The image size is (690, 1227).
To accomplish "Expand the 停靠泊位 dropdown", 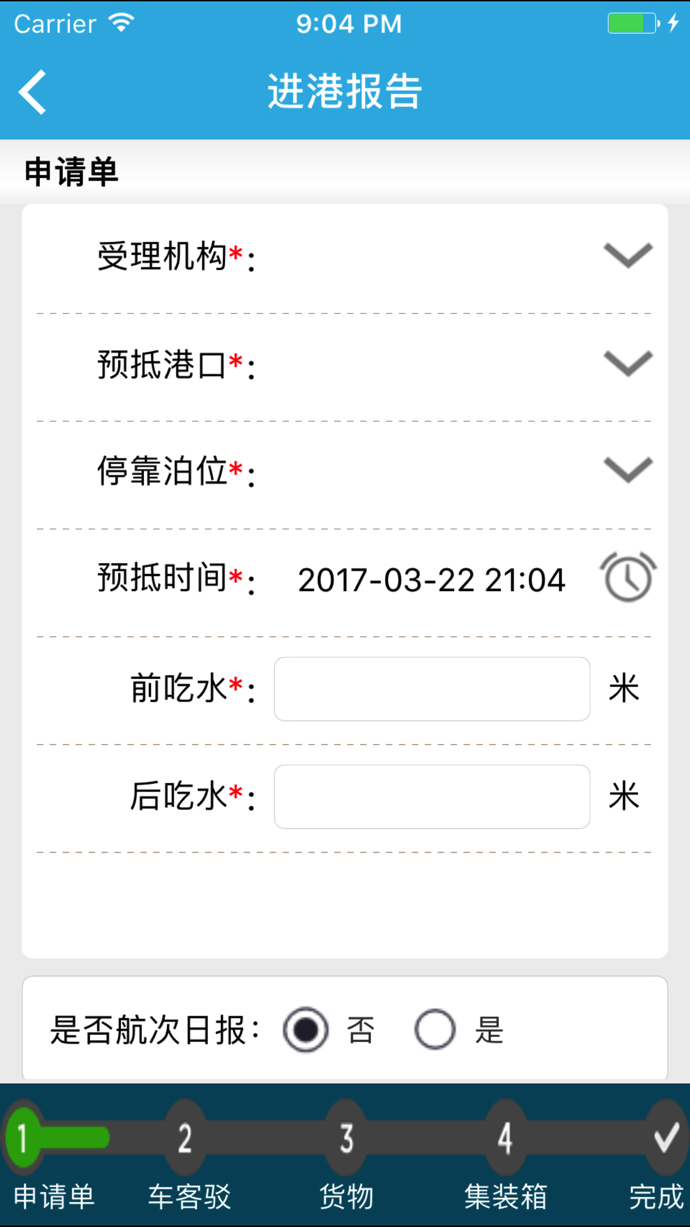I will tap(627, 470).
